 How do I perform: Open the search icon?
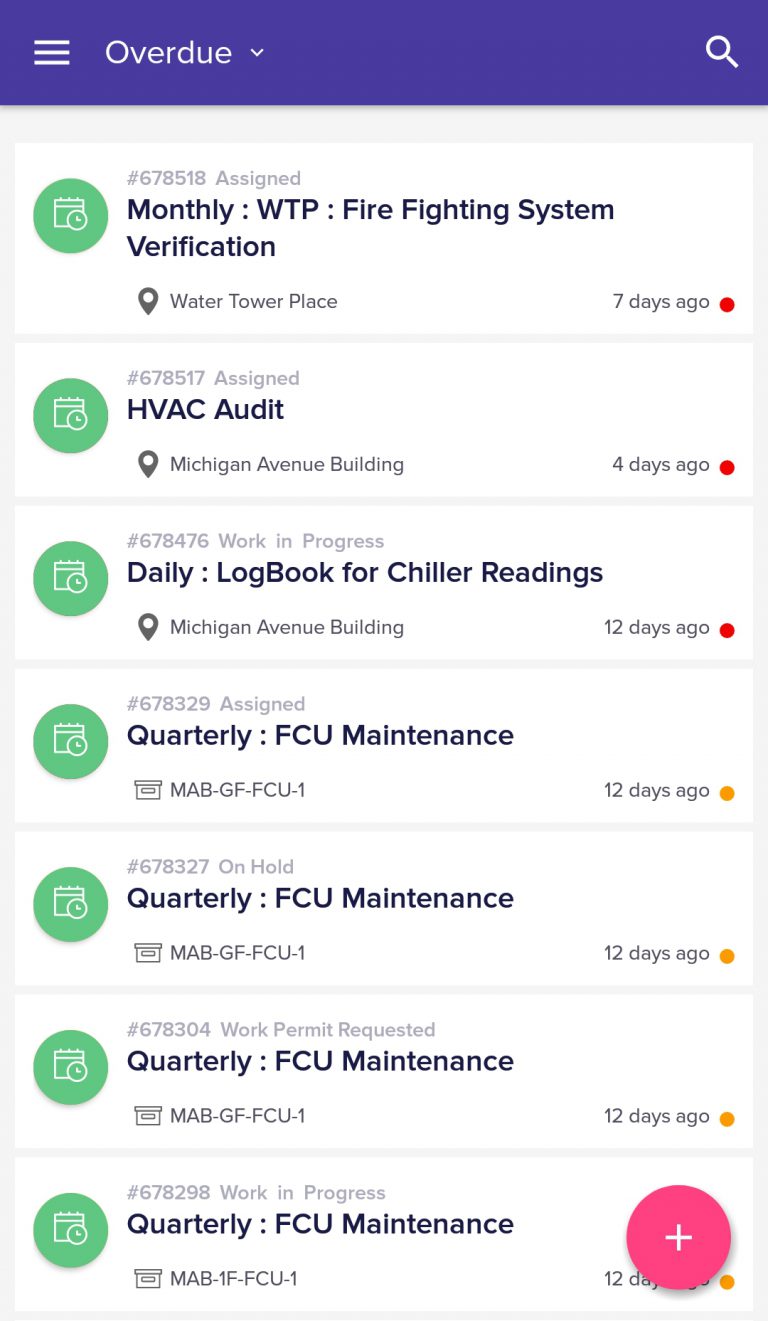(x=721, y=52)
